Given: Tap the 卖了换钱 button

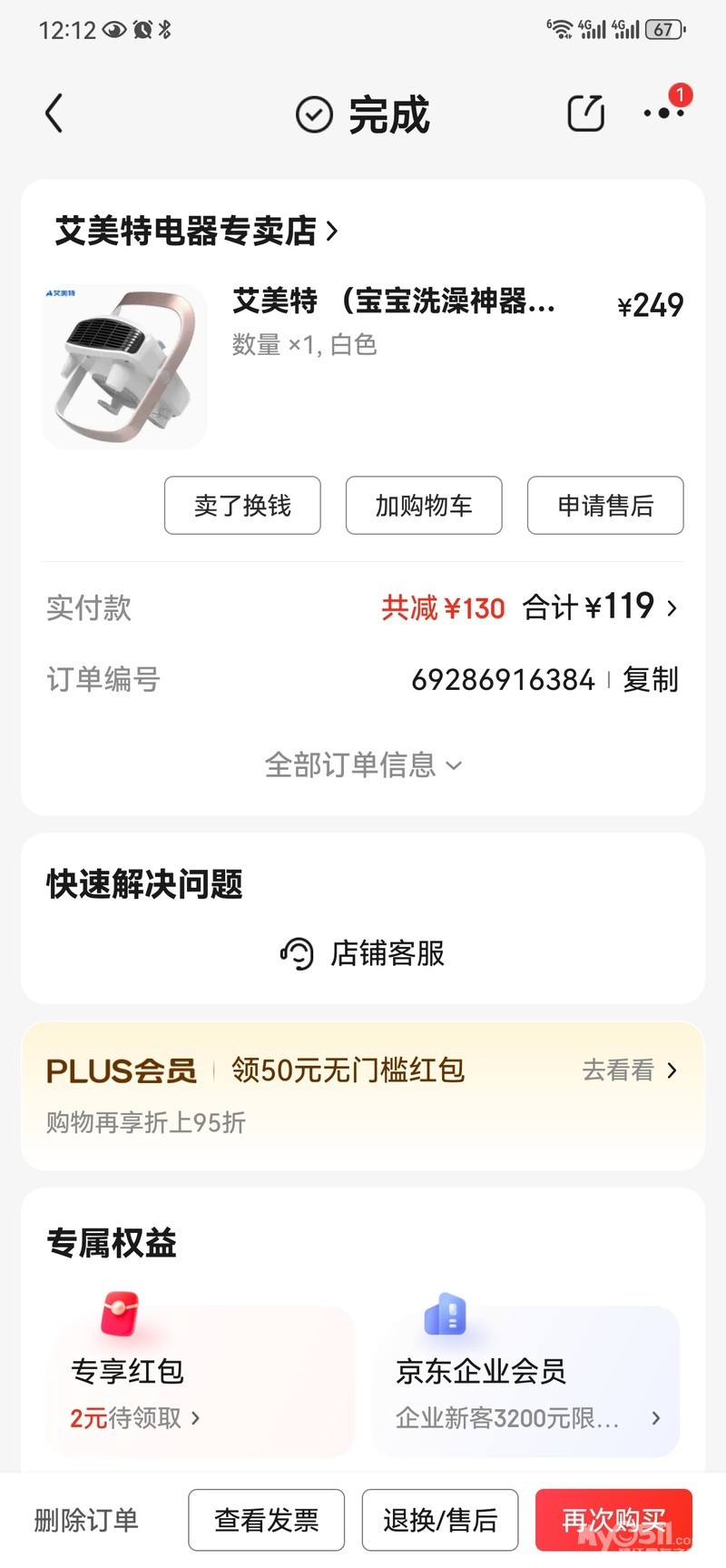Looking at the screenshot, I should [x=242, y=506].
